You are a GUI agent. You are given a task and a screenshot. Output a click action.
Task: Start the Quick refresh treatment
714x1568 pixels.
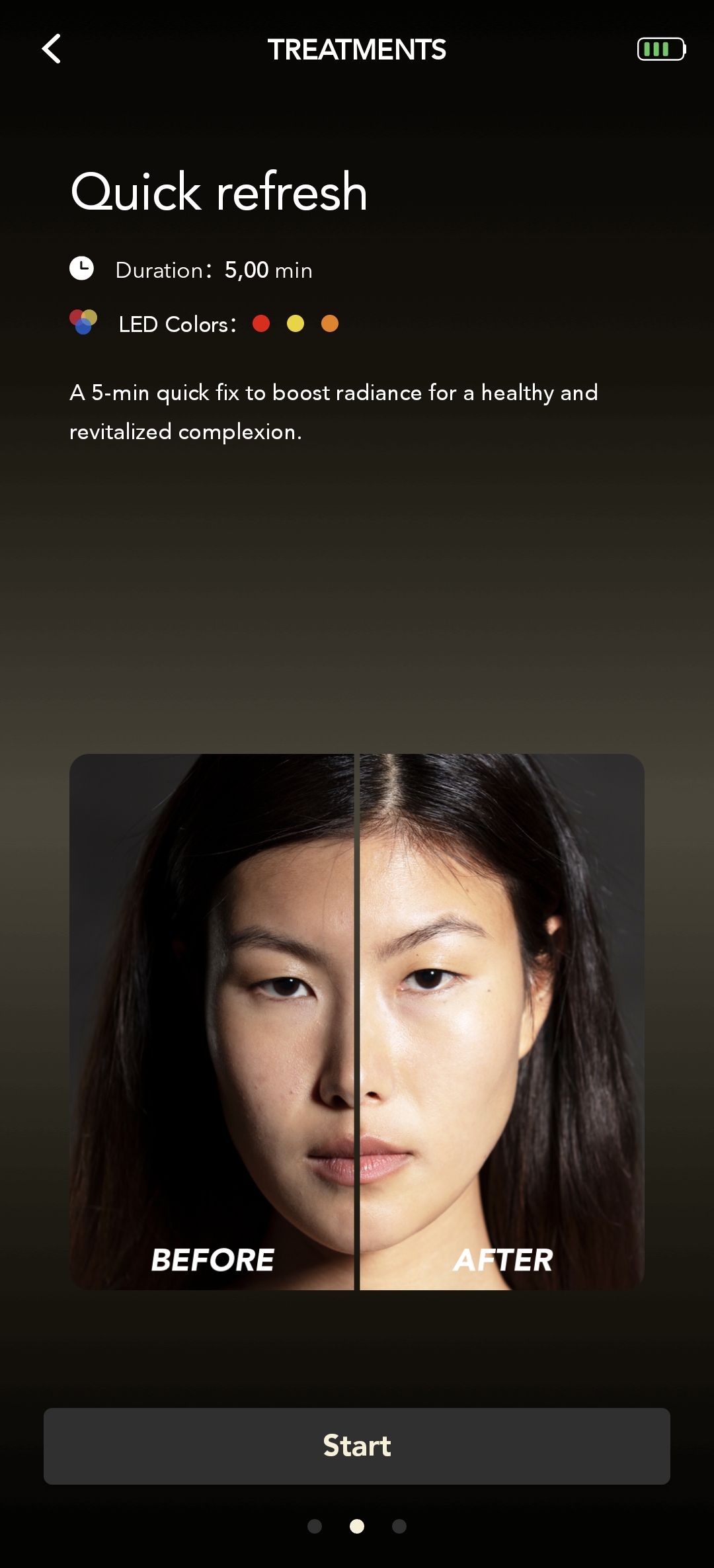pyautogui.click(x=357, y=1446)
